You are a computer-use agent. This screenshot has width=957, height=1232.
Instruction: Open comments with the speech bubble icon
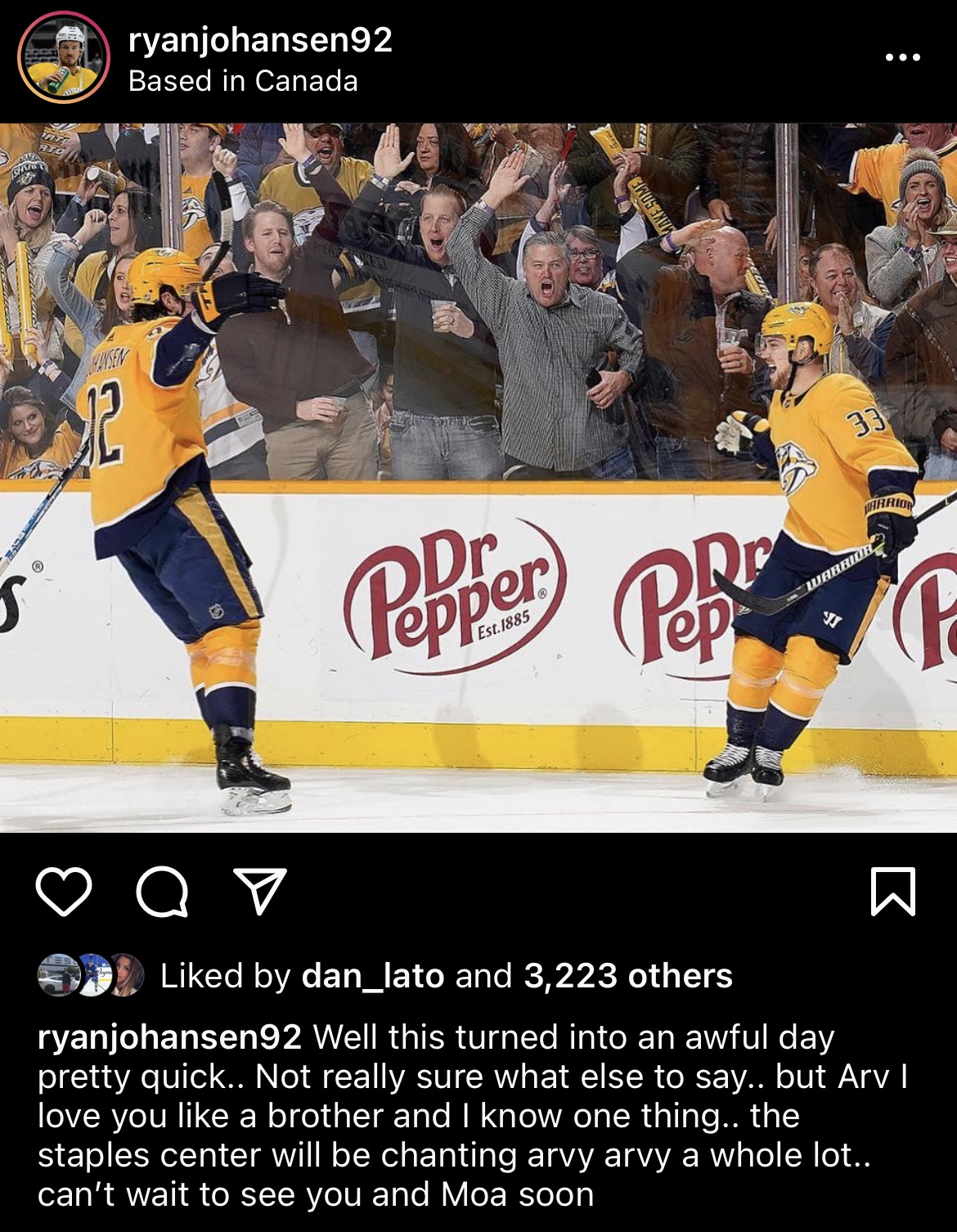(162, 892)
